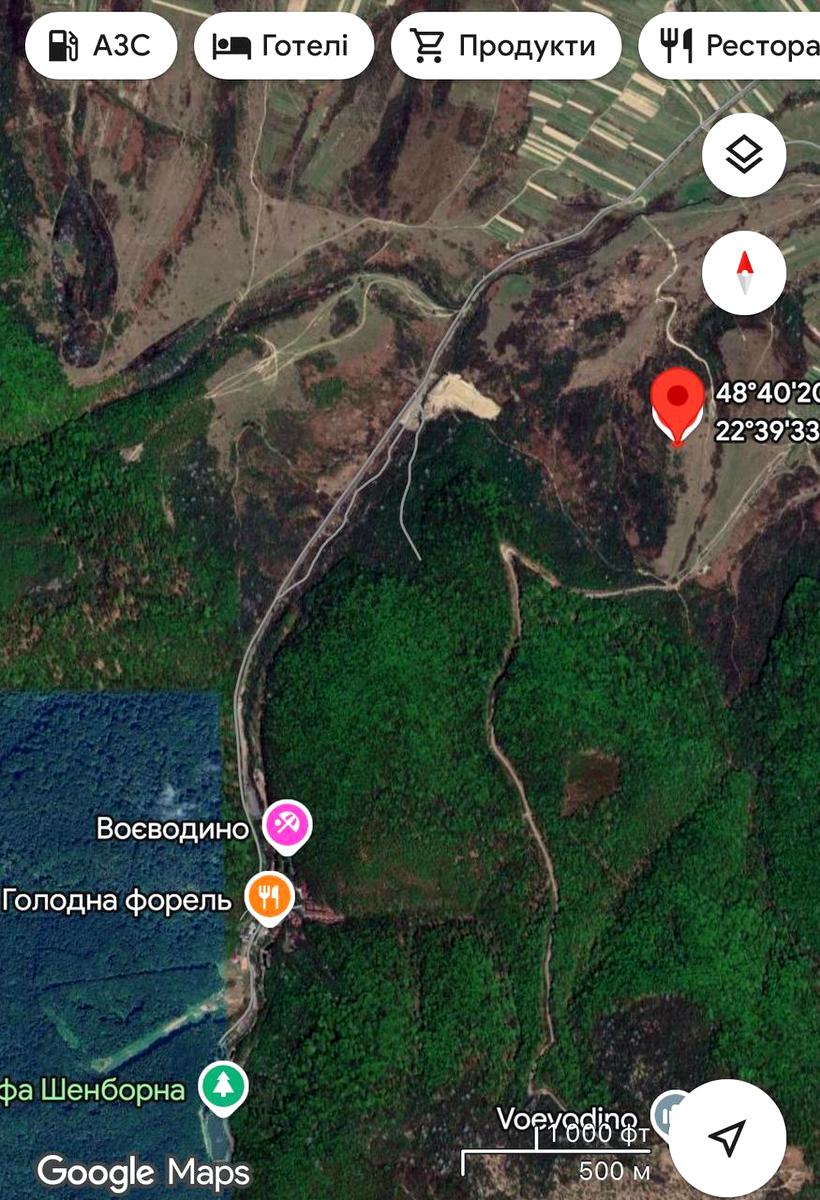Center map on my current location

(727, 1137)
